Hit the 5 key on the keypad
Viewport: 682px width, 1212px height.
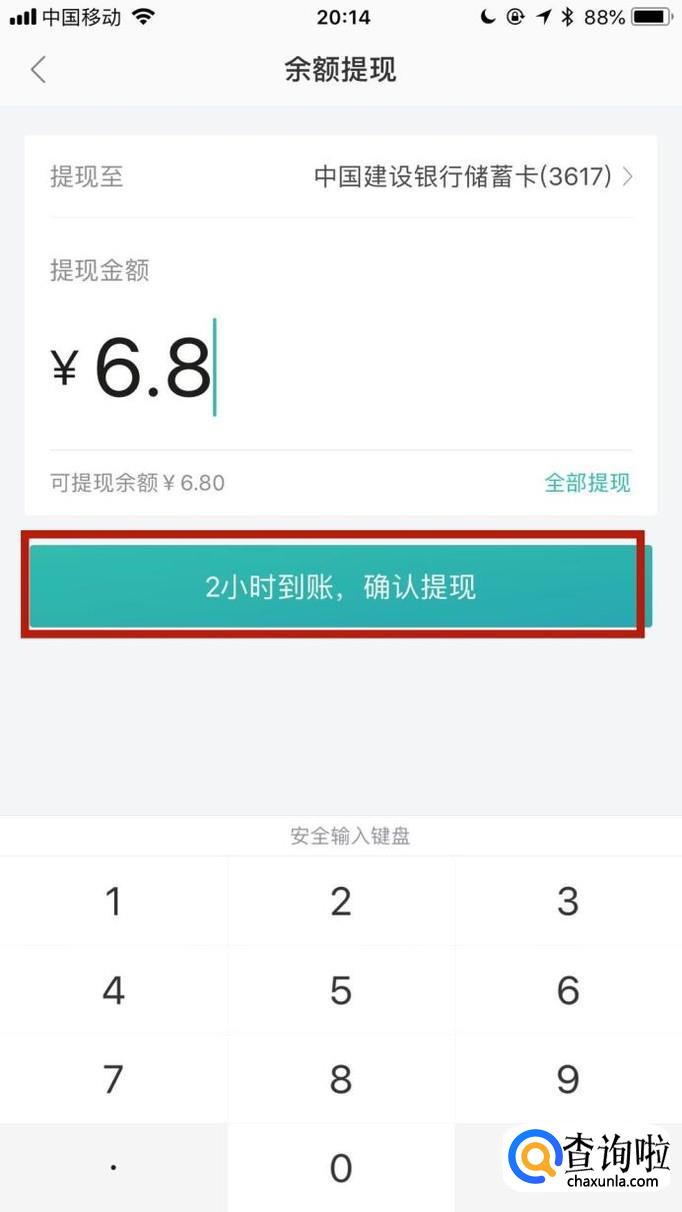[x=341, y=991]
